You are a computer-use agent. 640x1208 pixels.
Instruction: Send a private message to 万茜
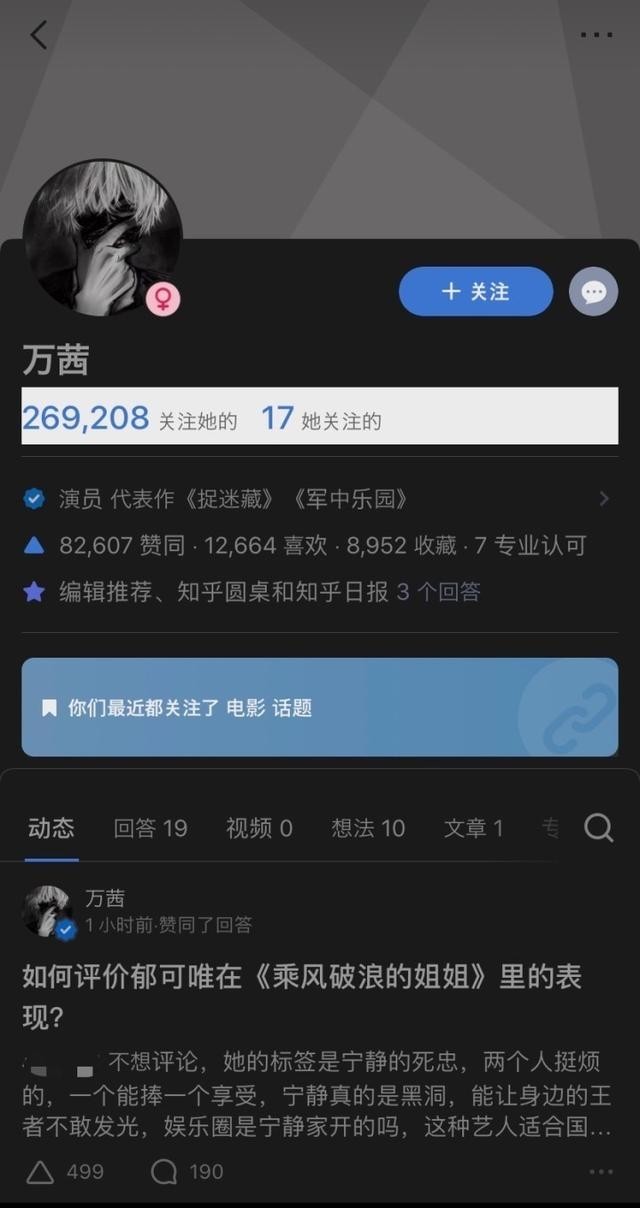click(x=593, y=292)
